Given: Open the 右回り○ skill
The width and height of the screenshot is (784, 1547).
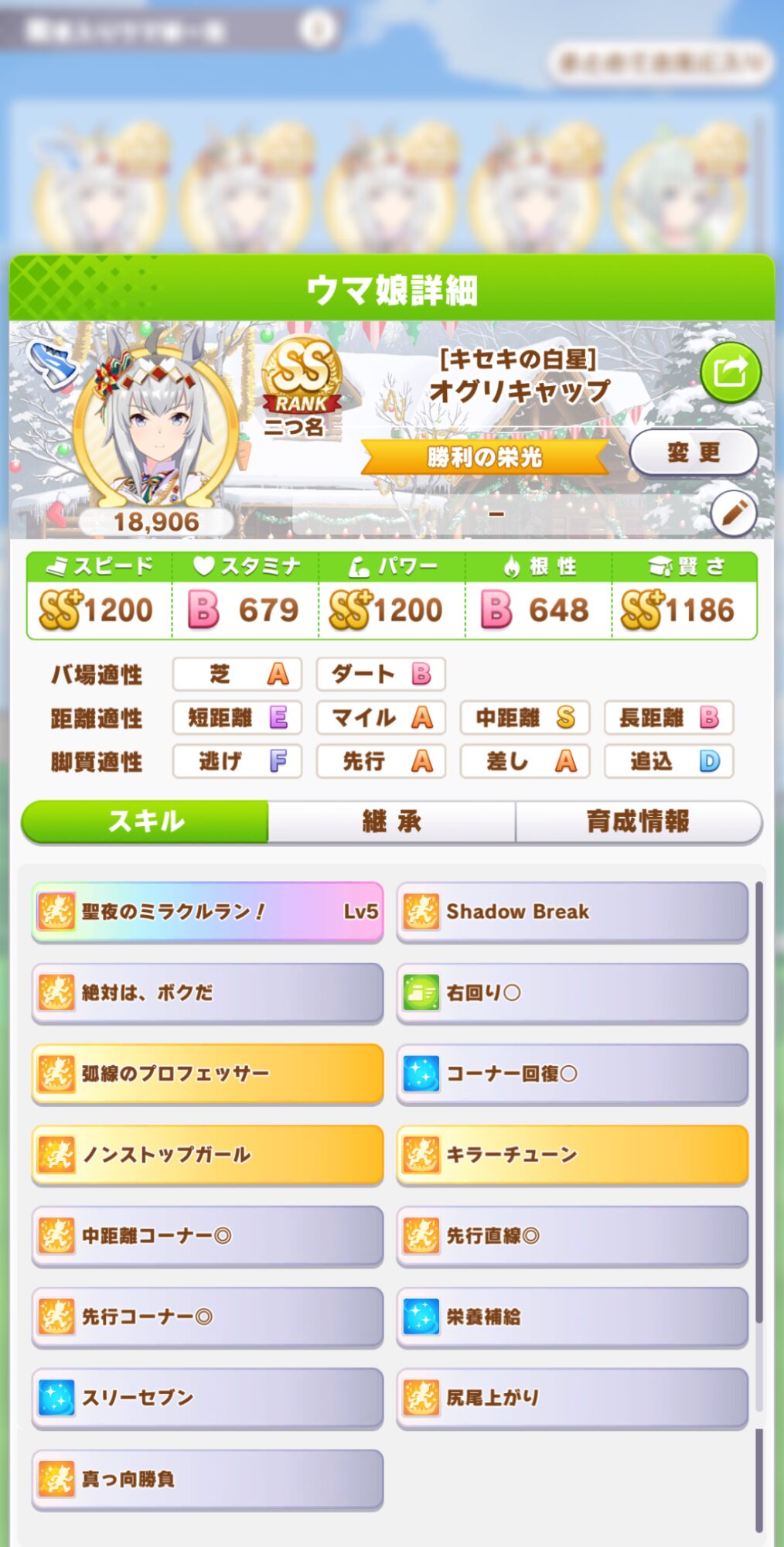Looking at the screenshot, I should coord(572,993).
